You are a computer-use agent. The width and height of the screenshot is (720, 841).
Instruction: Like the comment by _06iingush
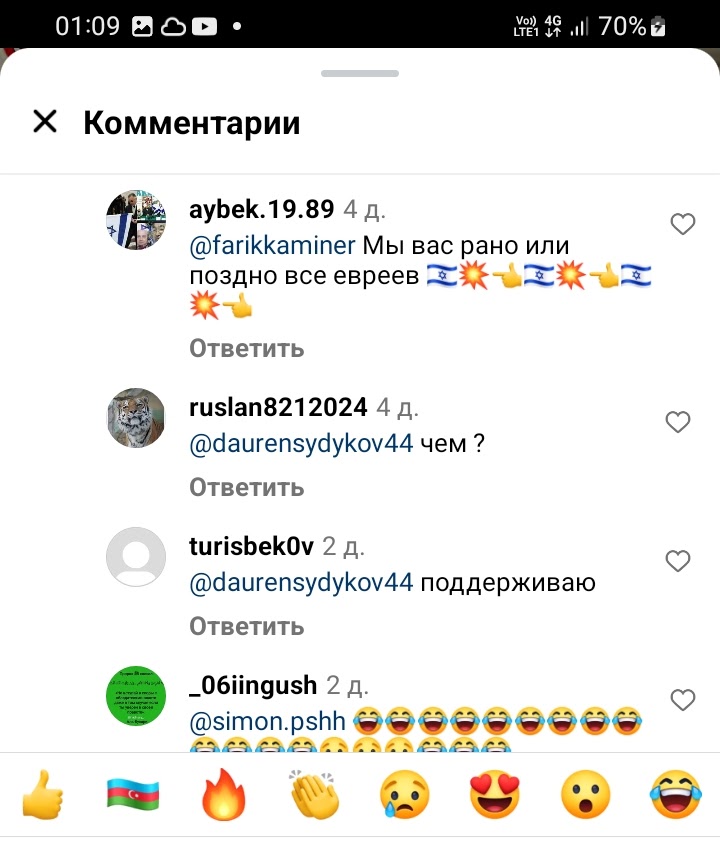(682, 699)
